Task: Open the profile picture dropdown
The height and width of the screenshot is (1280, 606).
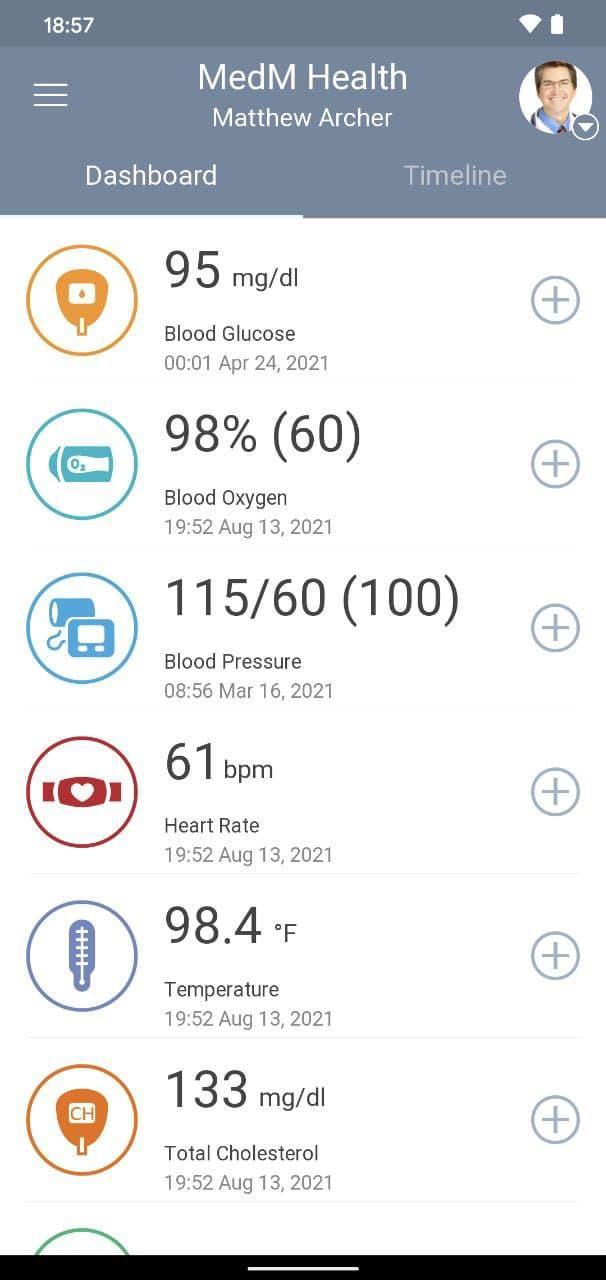Action: pyautogui.click(x=556, y=98)
